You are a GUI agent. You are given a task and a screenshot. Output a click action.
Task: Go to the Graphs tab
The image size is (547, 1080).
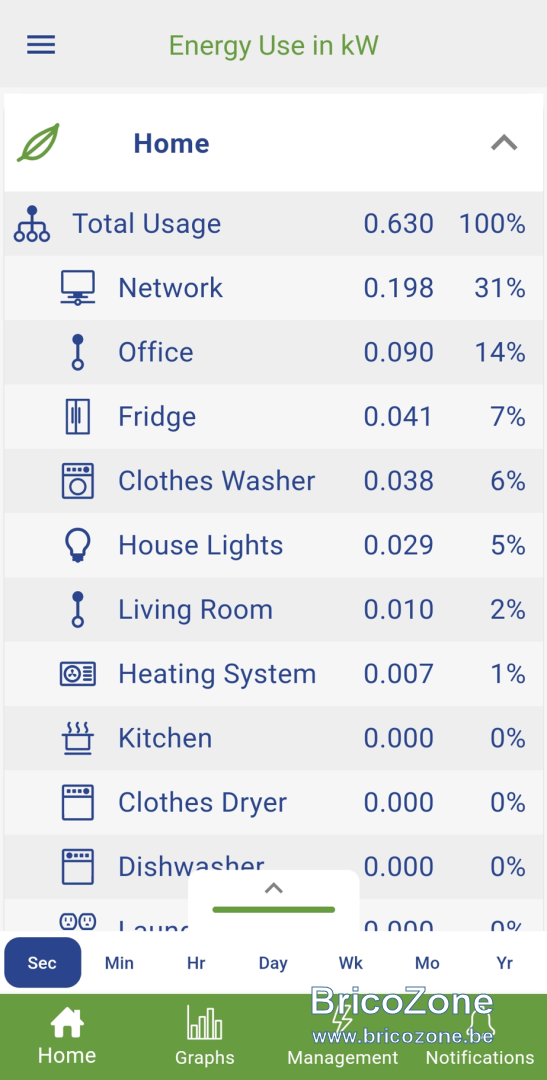[x=205, y=1035]
